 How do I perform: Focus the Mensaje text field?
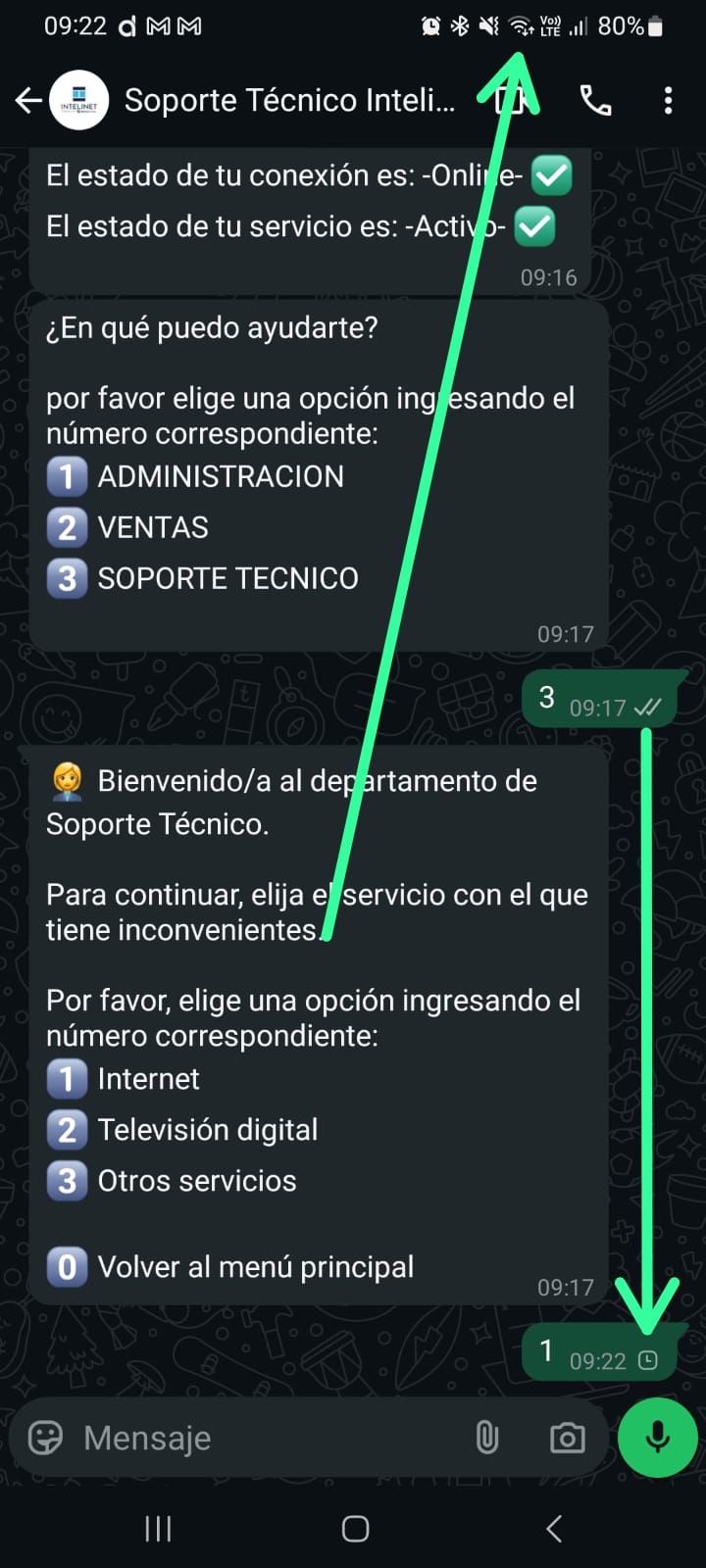265,1438
